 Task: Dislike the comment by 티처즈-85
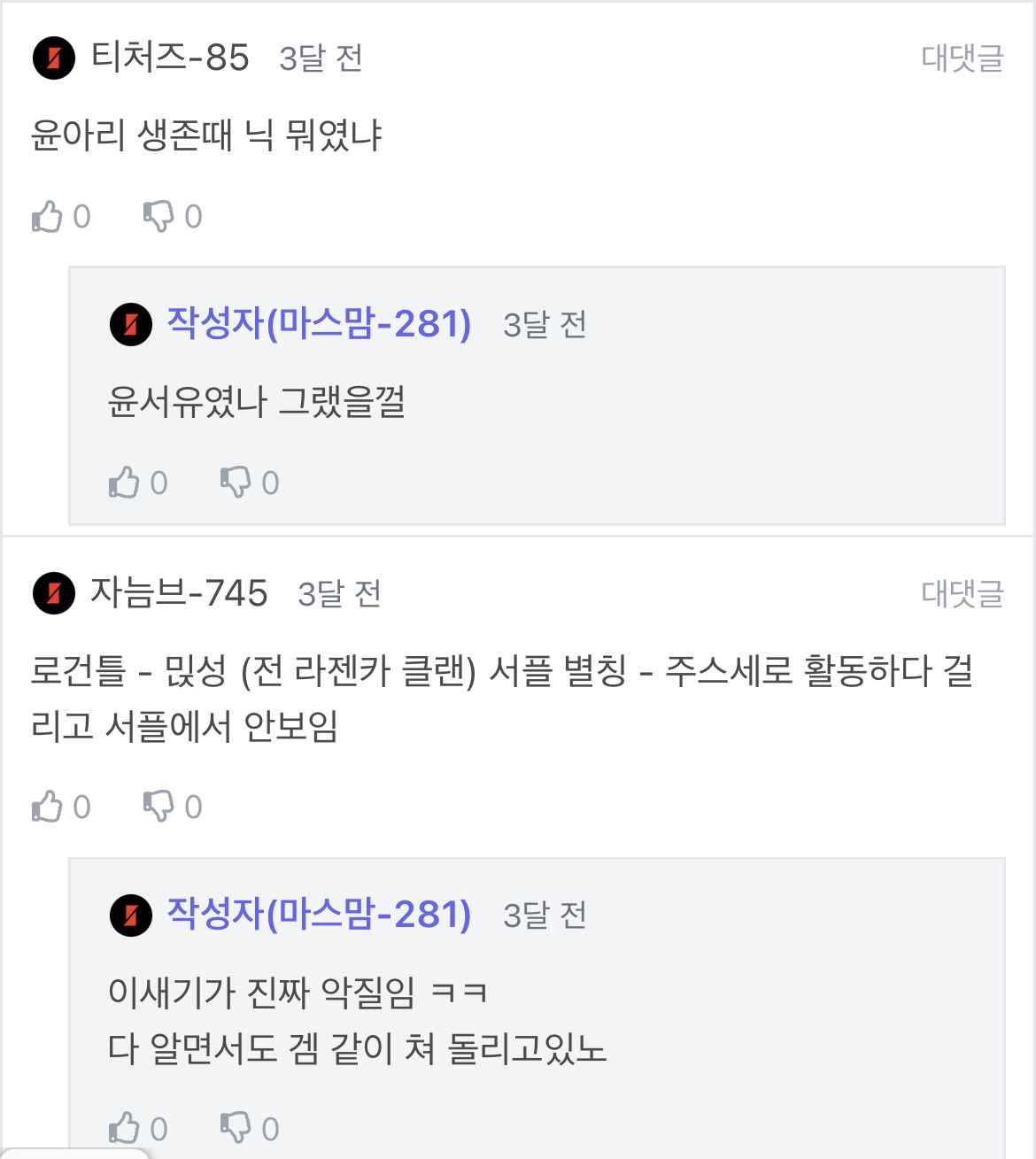159,216
